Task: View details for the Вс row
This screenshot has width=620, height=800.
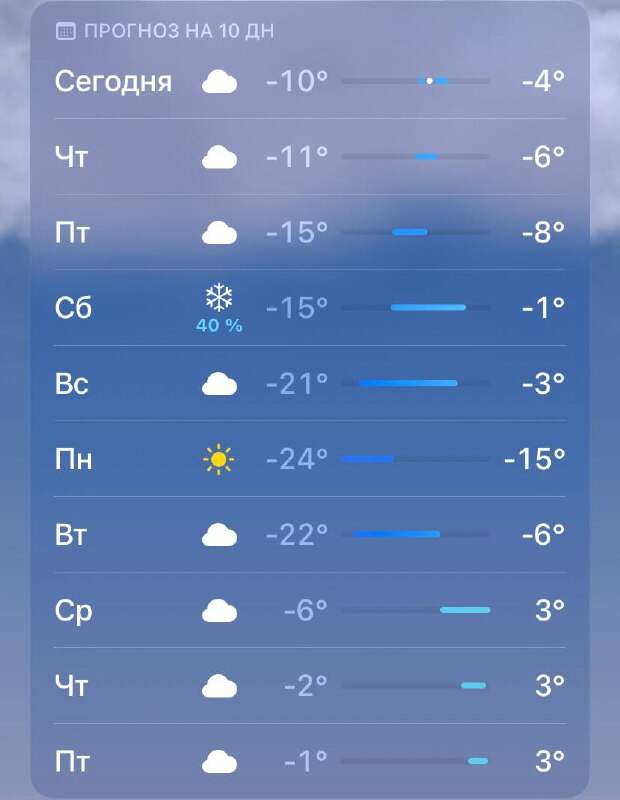Action: 310,384
